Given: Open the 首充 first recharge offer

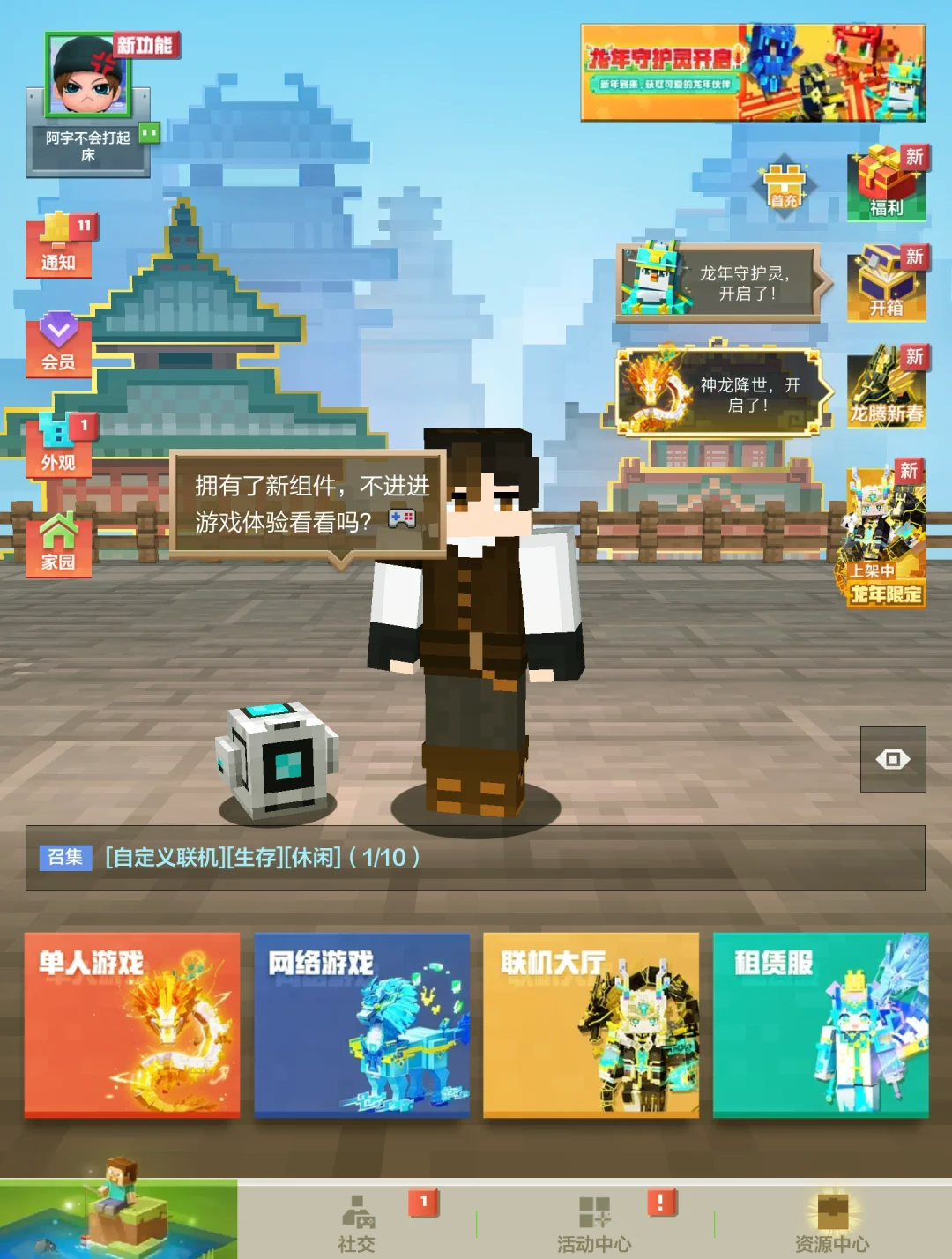Looking at the screenshot, I should 784,186.
